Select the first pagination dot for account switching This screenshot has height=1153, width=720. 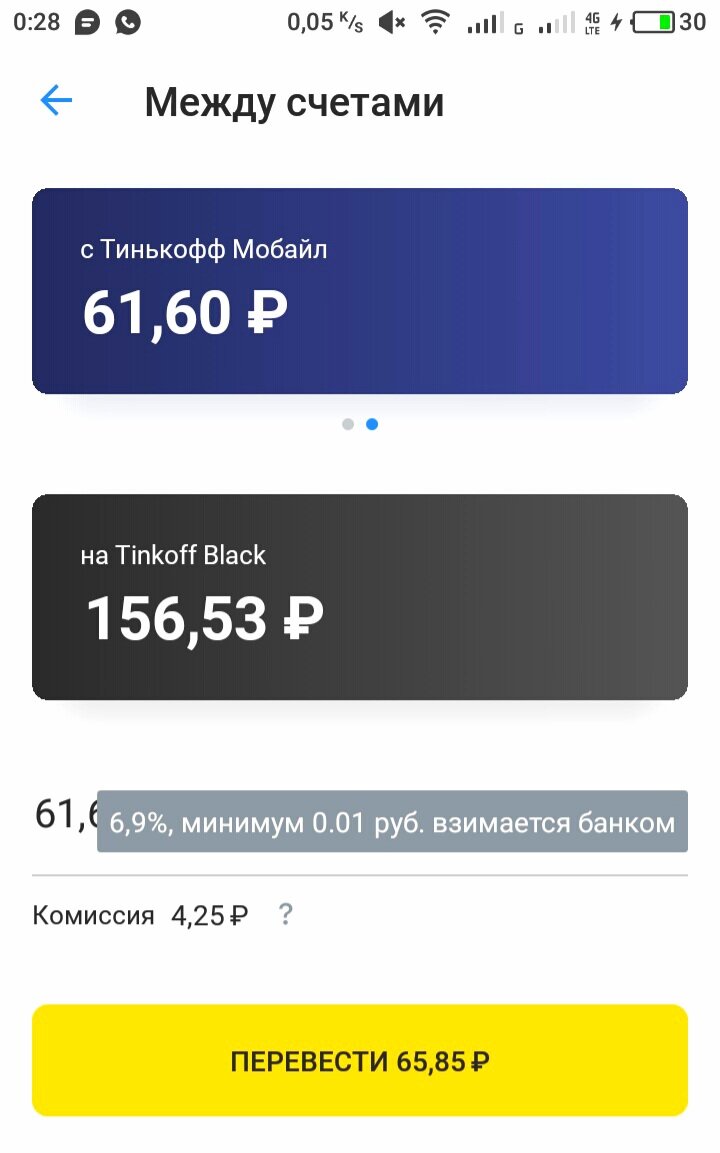tap(347, 423)
